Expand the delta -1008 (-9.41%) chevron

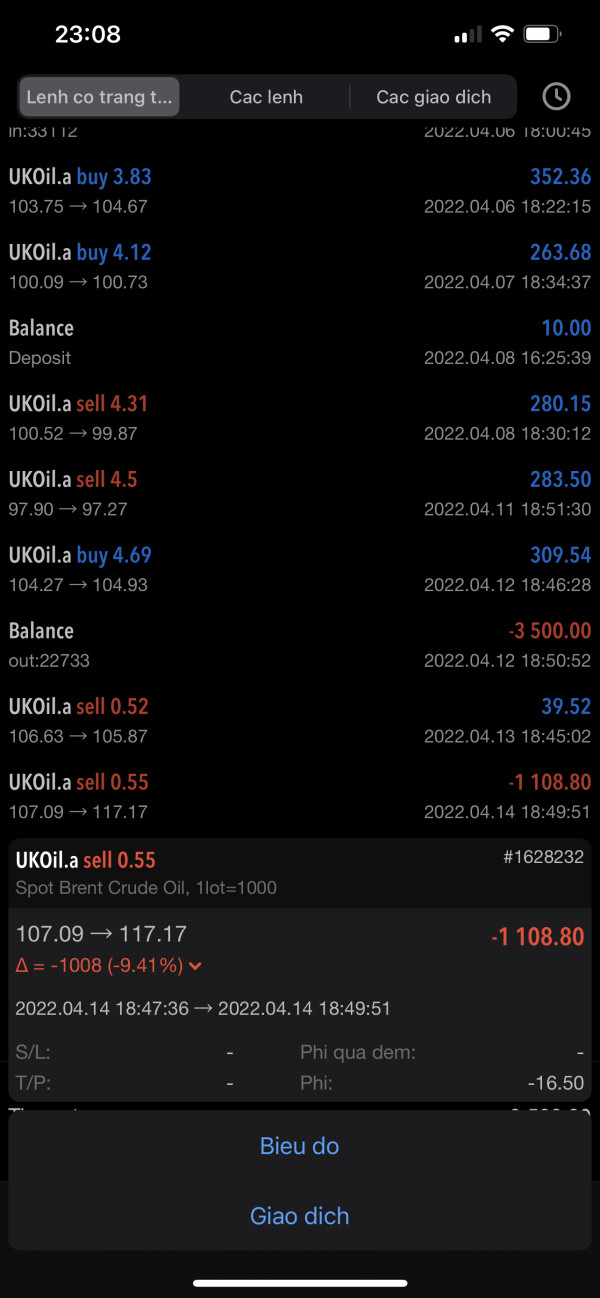click(195, 966)
